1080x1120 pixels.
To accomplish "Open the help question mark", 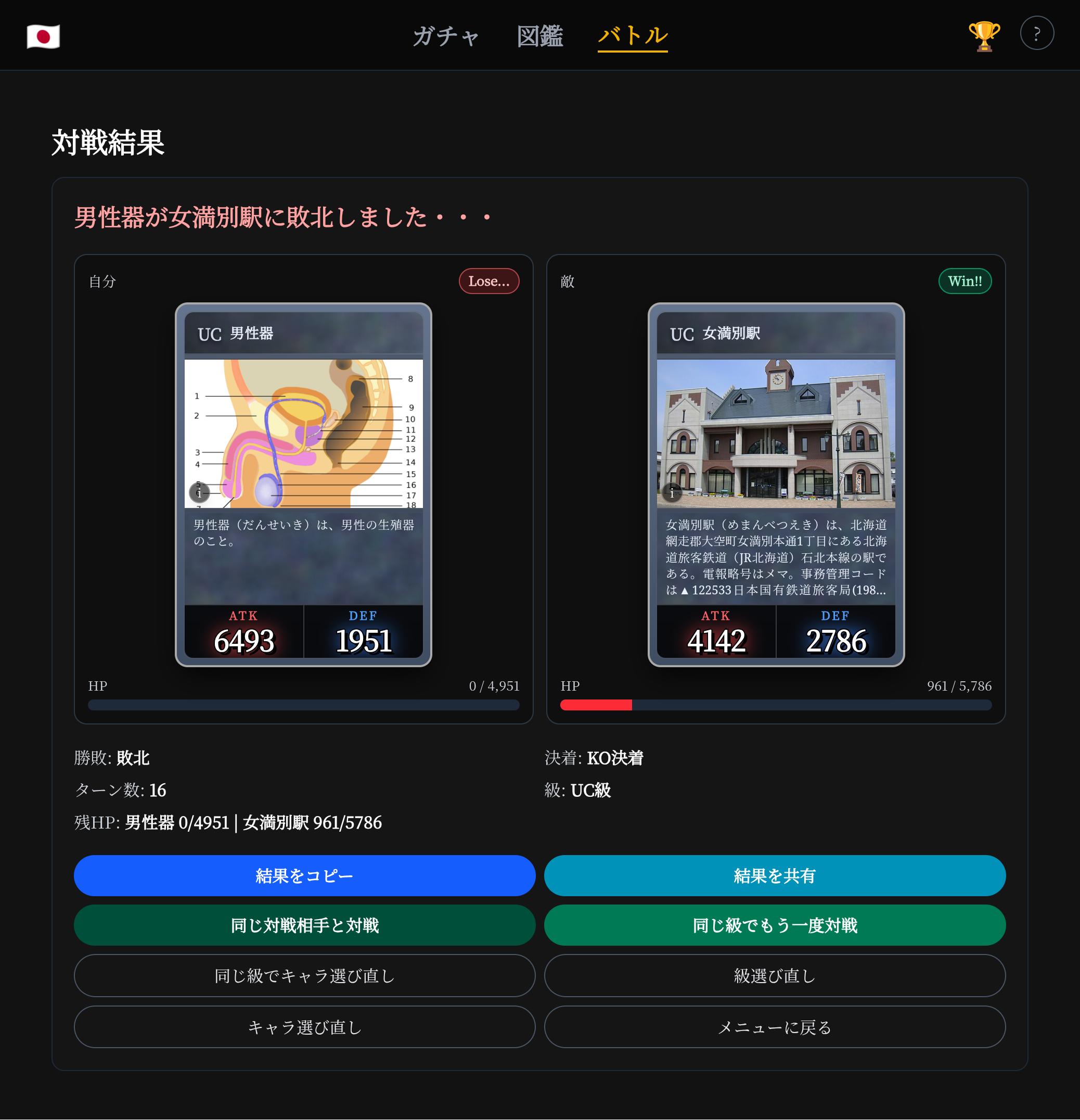I will 1036,34.
